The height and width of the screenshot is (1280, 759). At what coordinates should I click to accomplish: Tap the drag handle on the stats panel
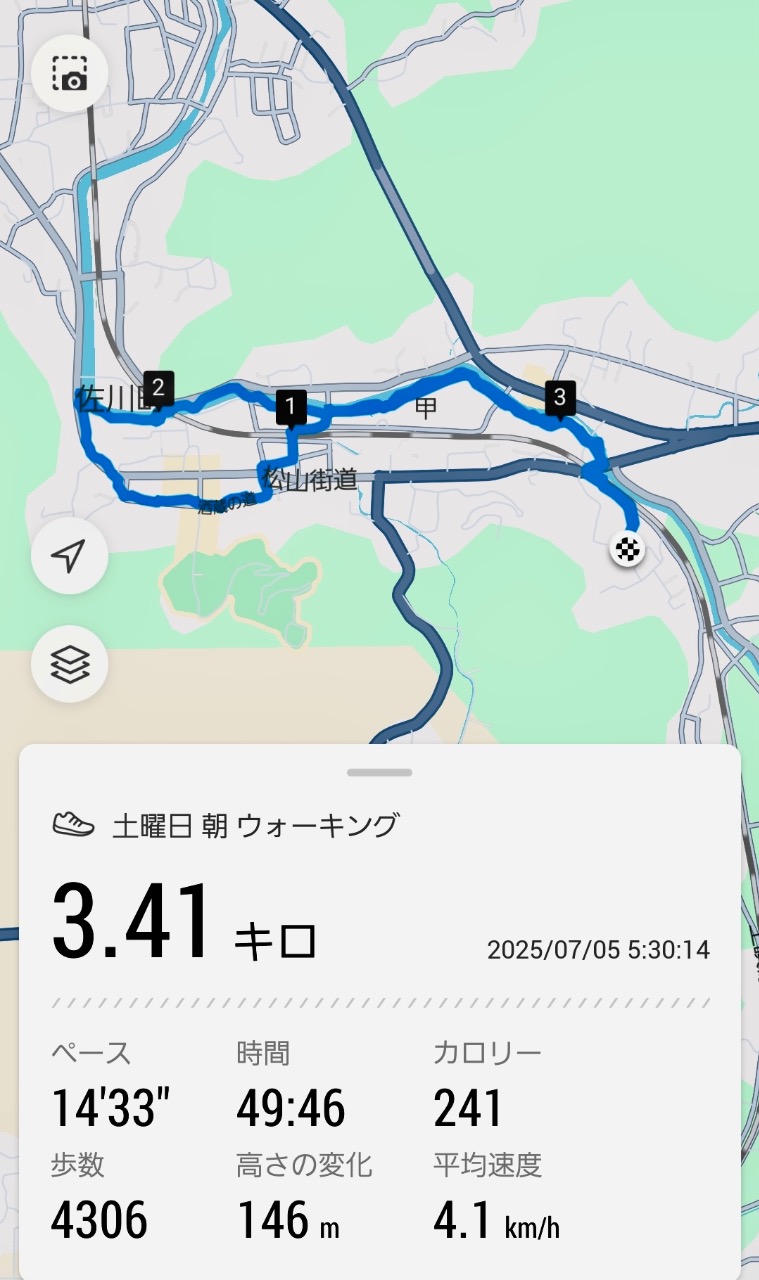[380, 772]
